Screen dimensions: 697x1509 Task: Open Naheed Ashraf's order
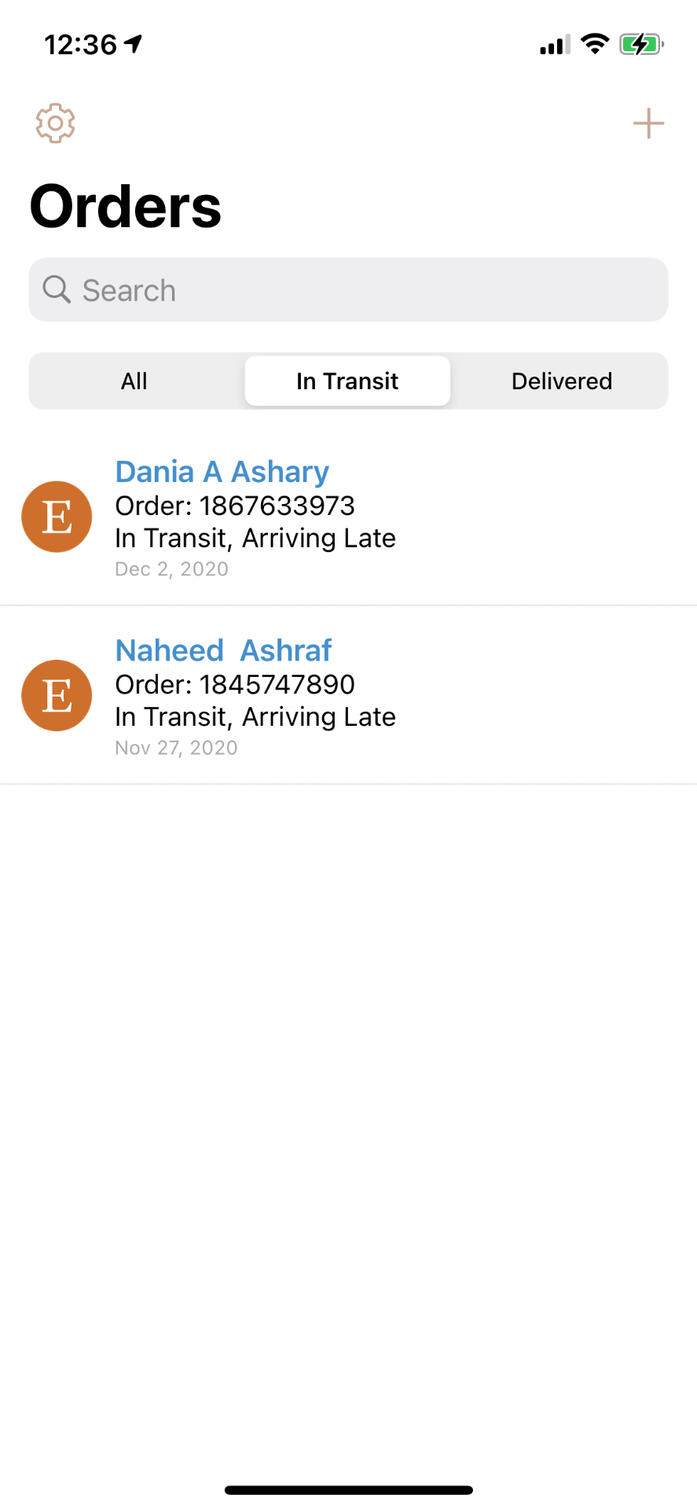[x=348, y=696]
